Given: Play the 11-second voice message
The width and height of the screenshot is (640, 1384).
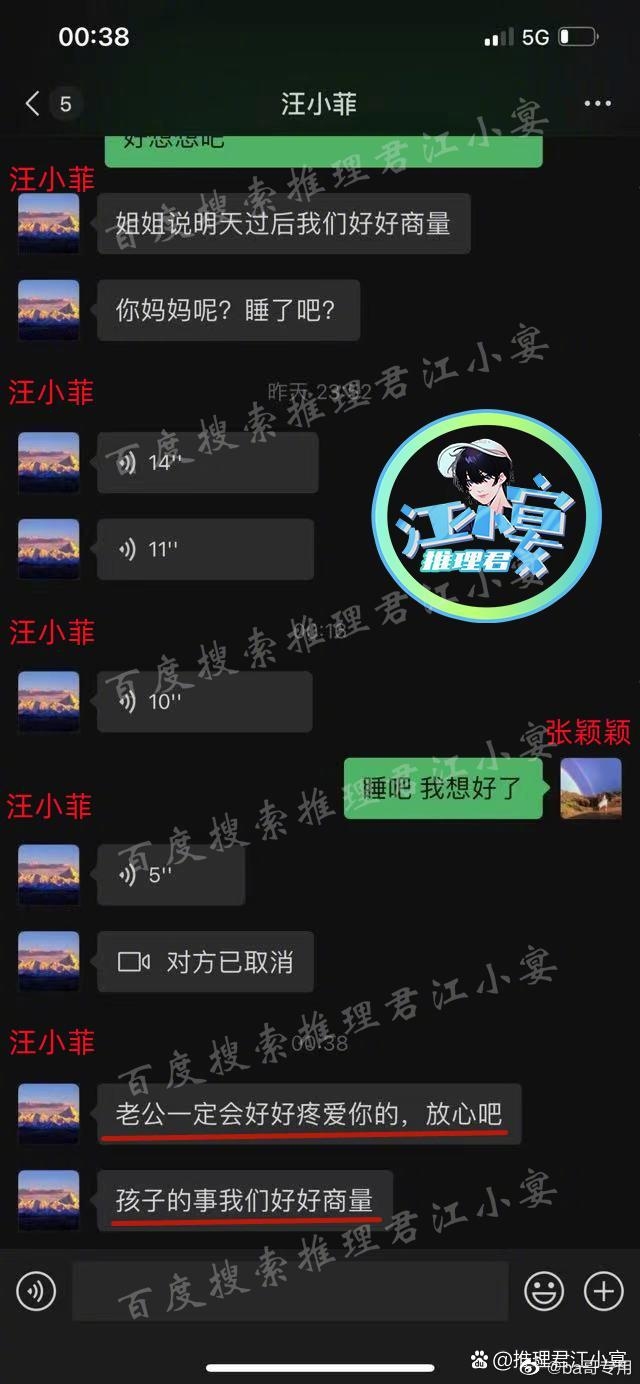Looking at the screenshot, I should click(205, 549).
